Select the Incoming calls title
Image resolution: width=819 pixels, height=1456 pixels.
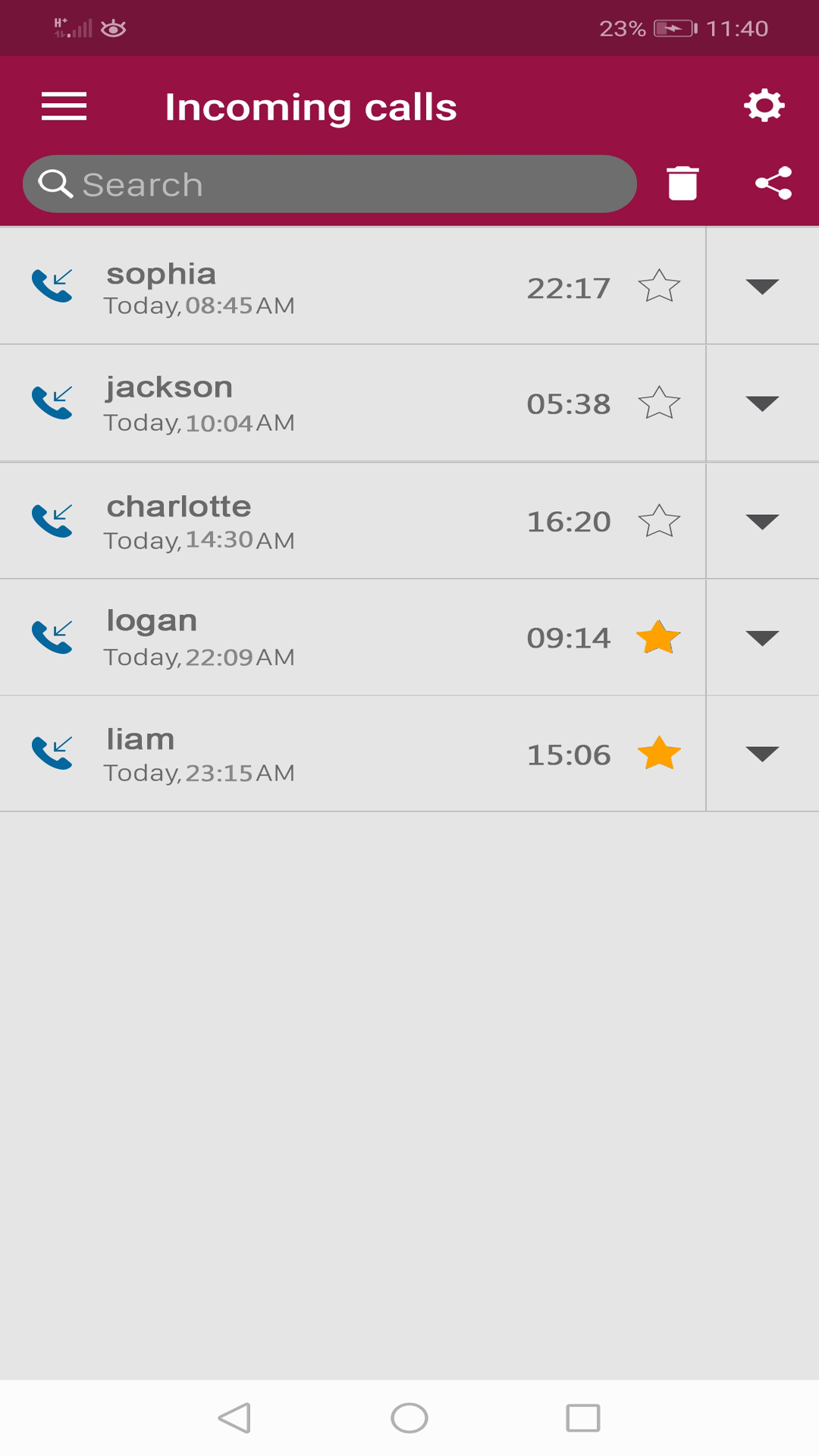click(311, 106)
